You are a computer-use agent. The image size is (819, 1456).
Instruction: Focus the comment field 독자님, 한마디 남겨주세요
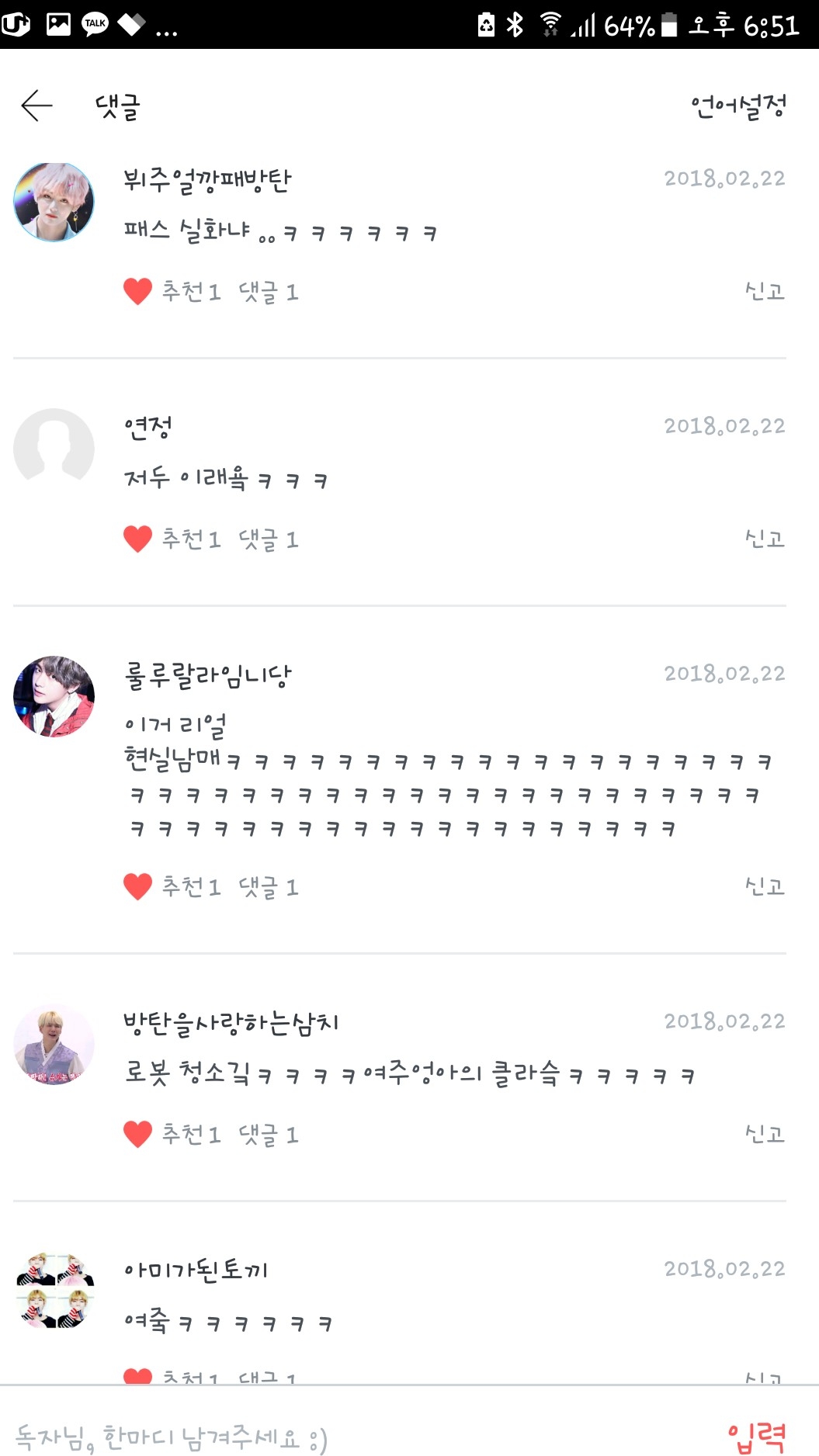pyautogui.click(x=311, y=1437)
